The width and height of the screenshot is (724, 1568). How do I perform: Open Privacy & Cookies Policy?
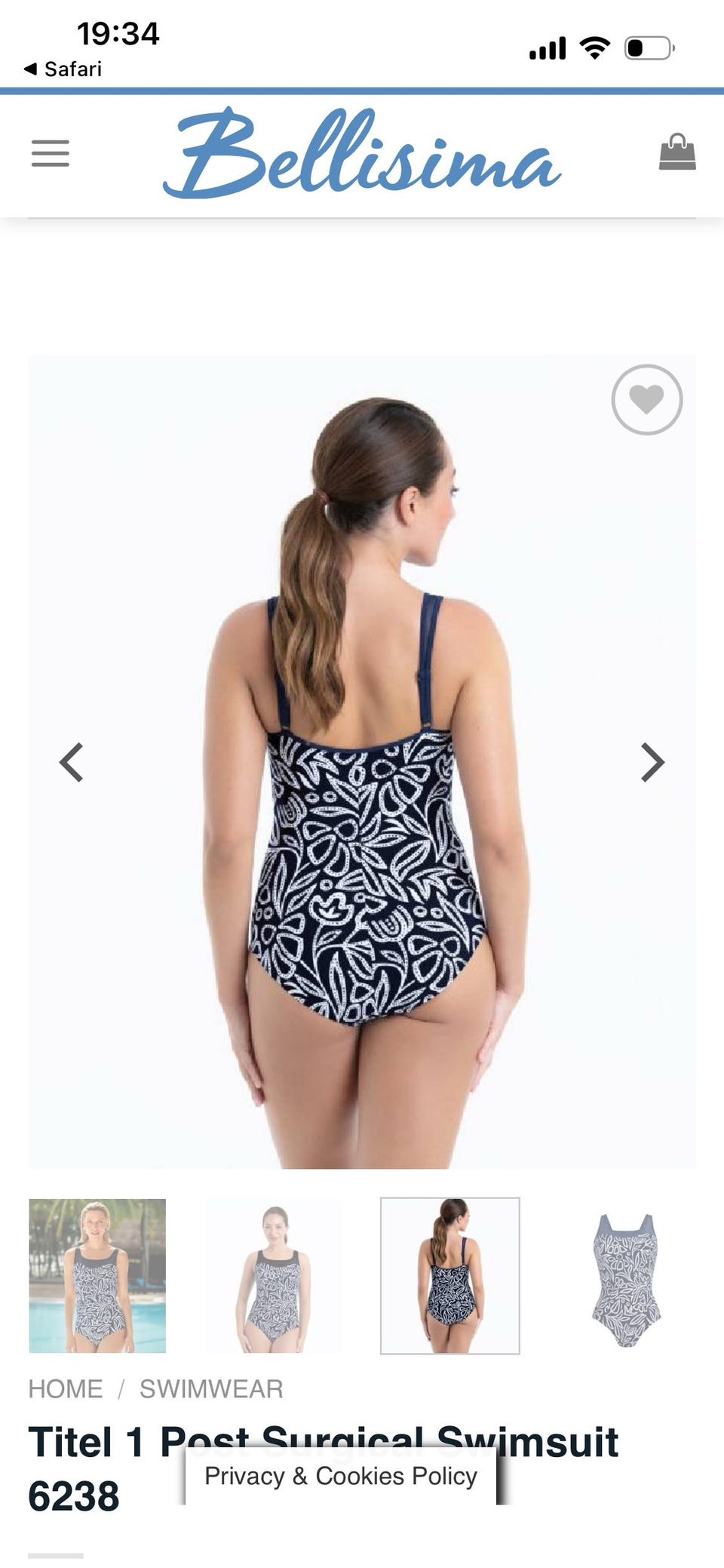click(341, 1476)
